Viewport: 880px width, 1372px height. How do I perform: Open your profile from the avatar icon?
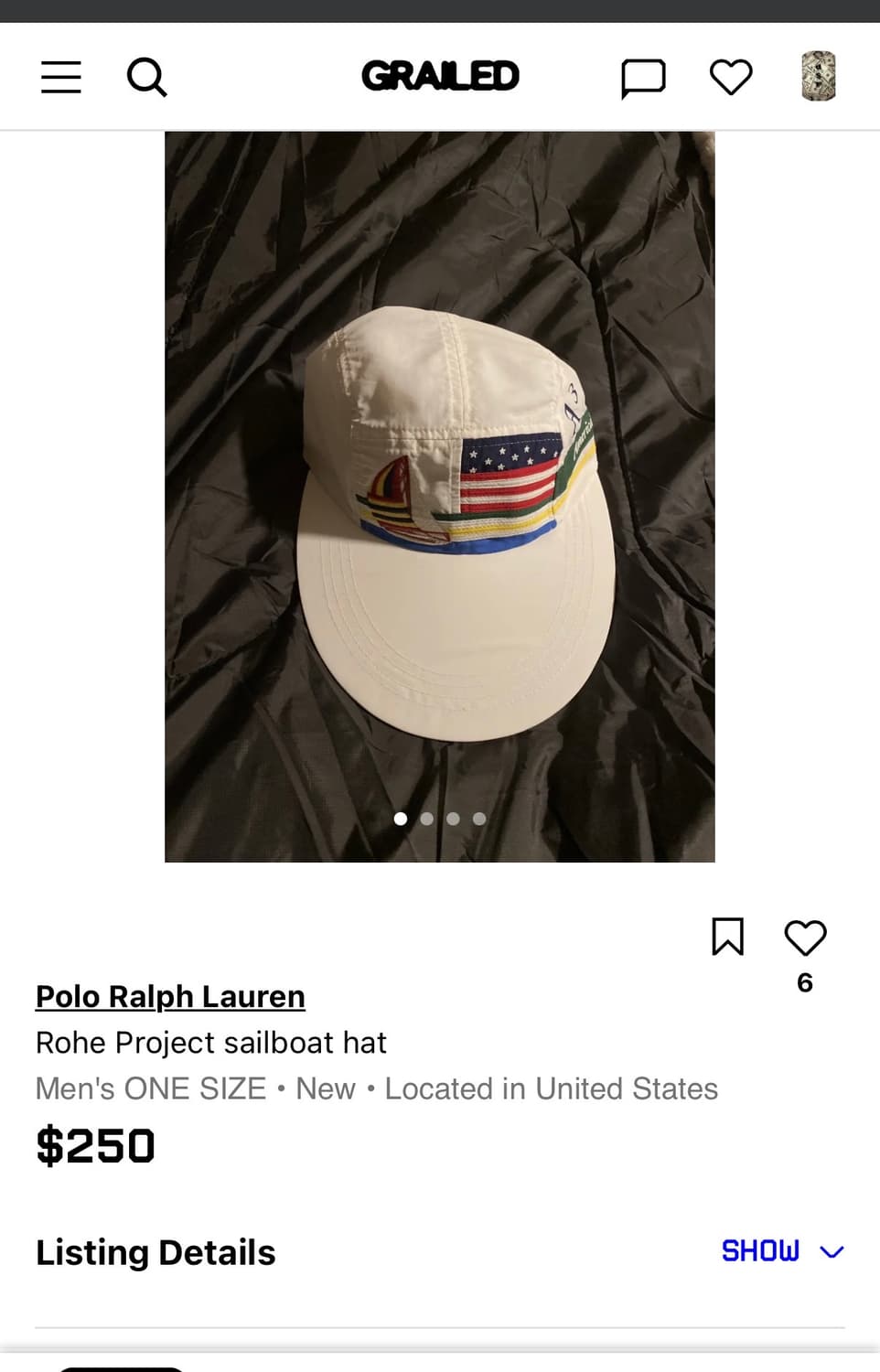(819, 77)
